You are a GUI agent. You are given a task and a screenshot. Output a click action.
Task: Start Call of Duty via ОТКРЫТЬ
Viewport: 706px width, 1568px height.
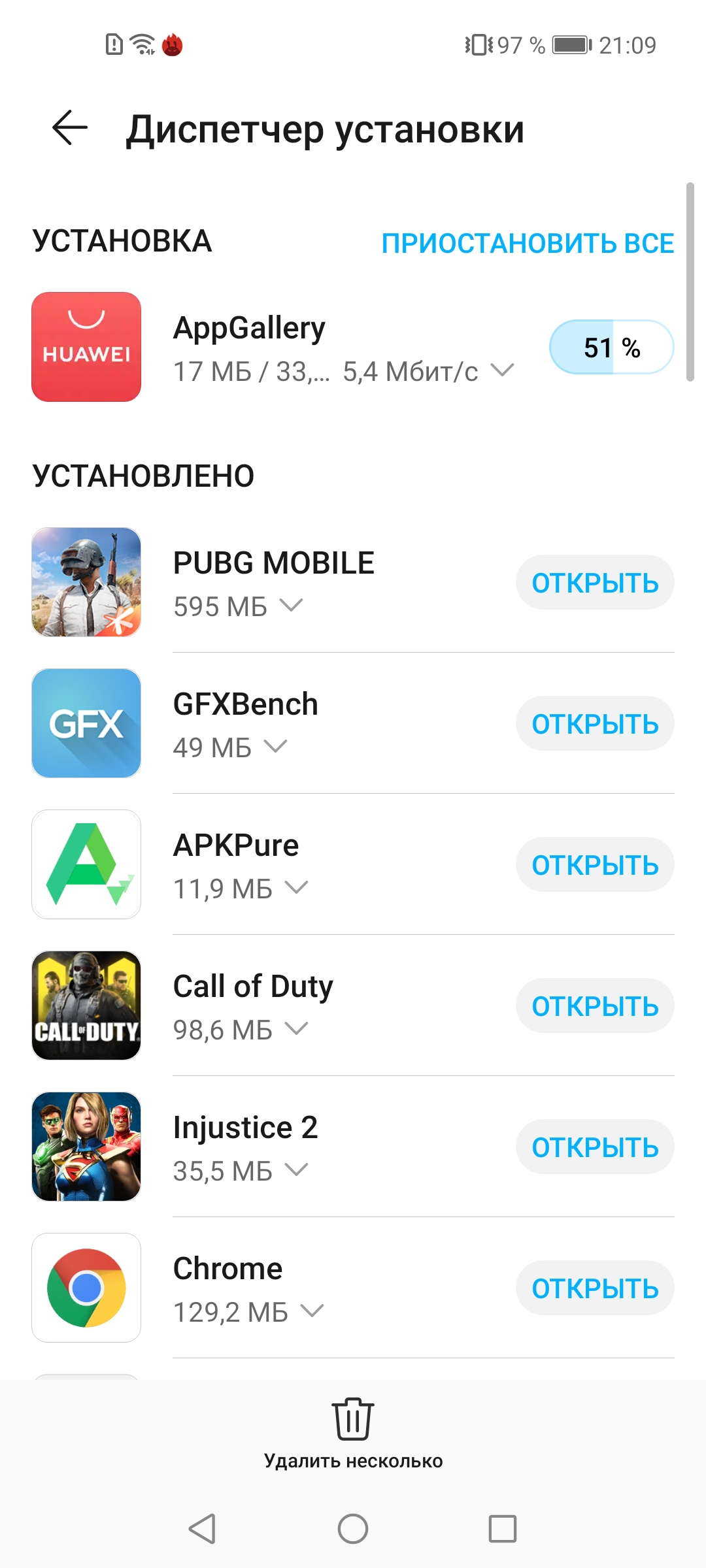(595, 1005)
